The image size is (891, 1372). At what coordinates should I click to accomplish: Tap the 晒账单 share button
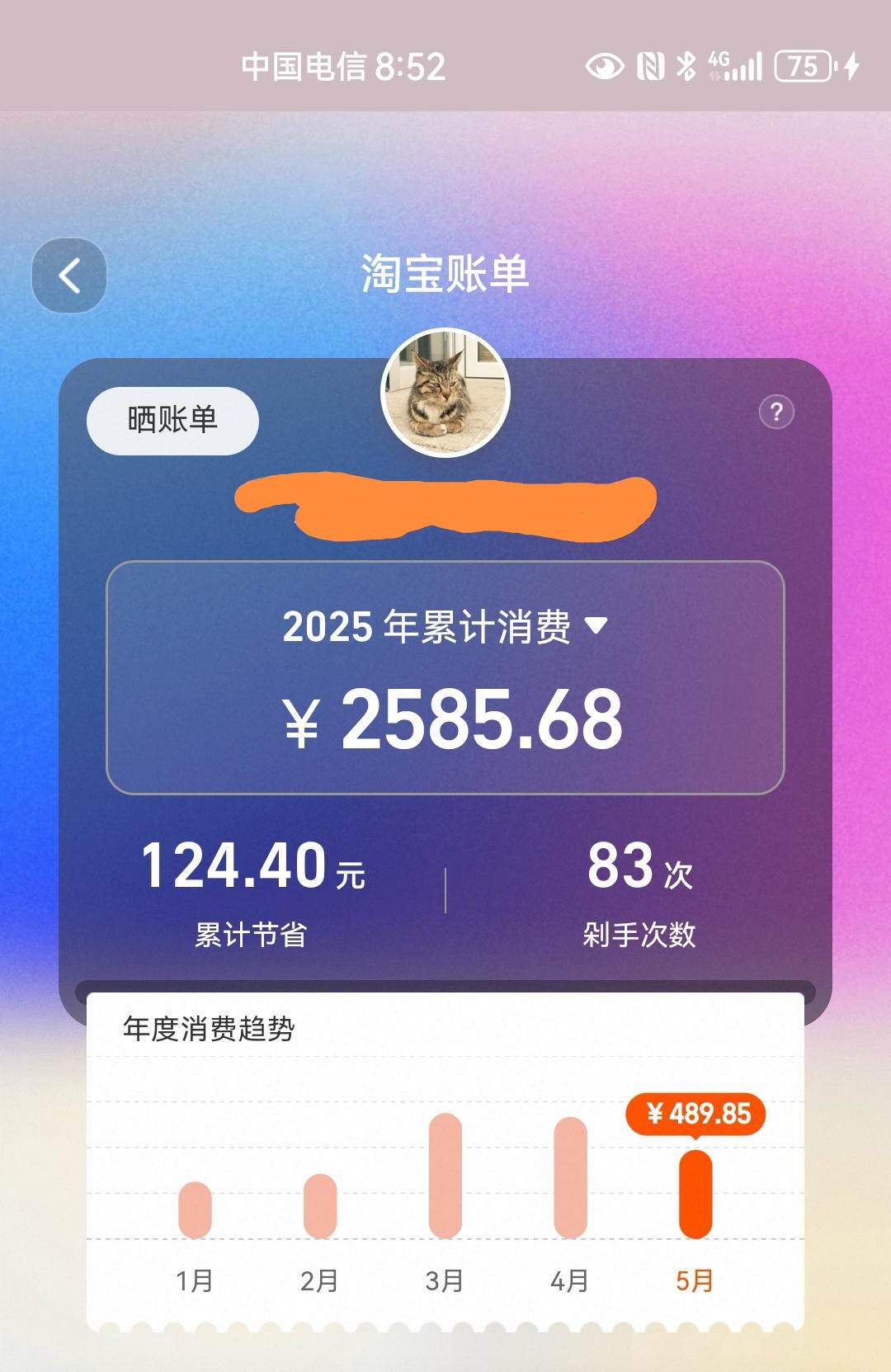(x=172, y=421)
